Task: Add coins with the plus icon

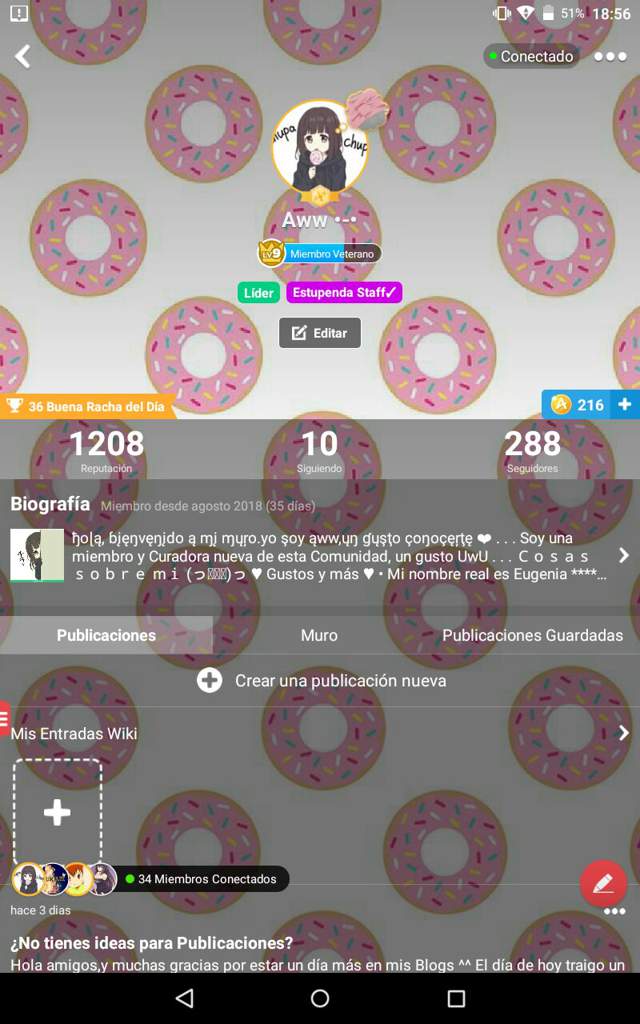Action: coord(625,404)
